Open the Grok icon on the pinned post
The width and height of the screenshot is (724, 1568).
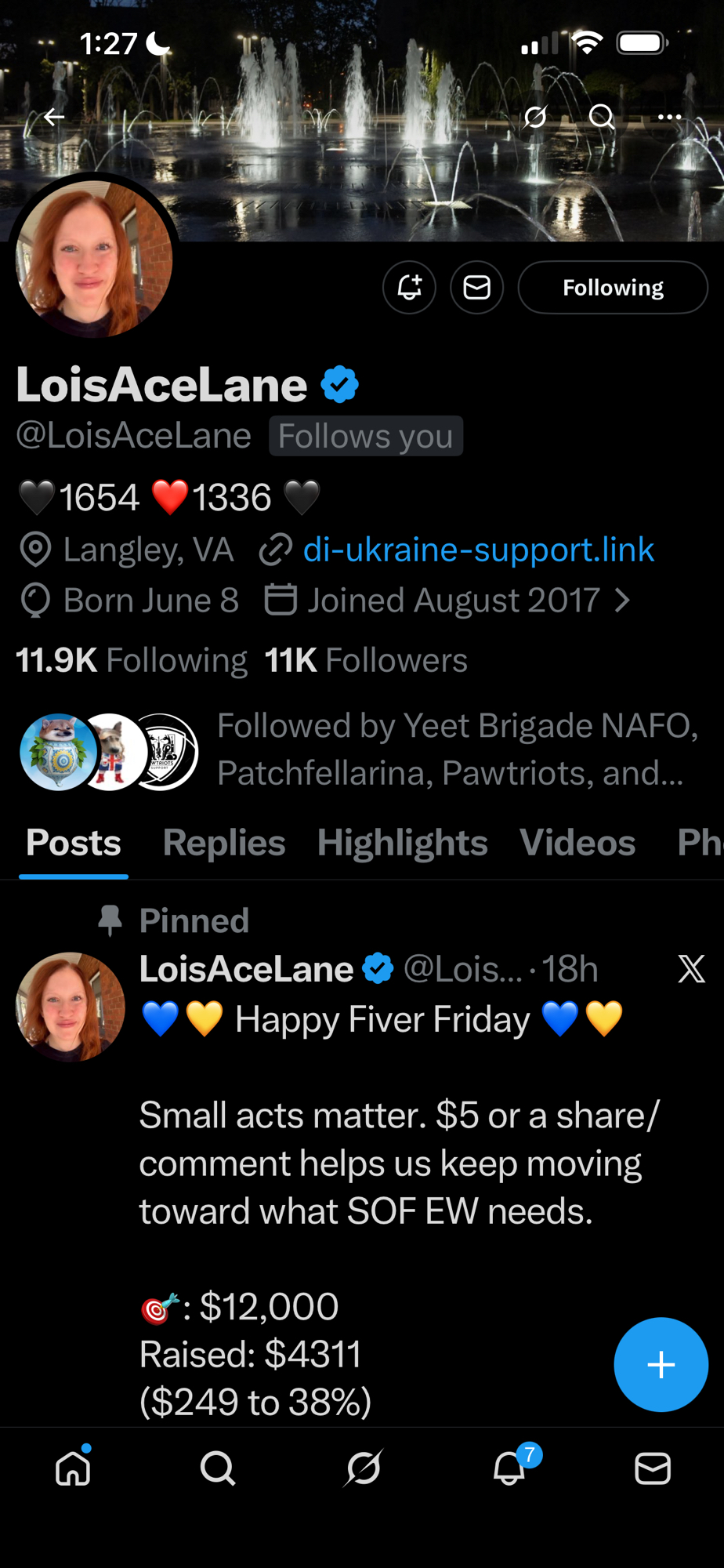(x=691, y=970)
